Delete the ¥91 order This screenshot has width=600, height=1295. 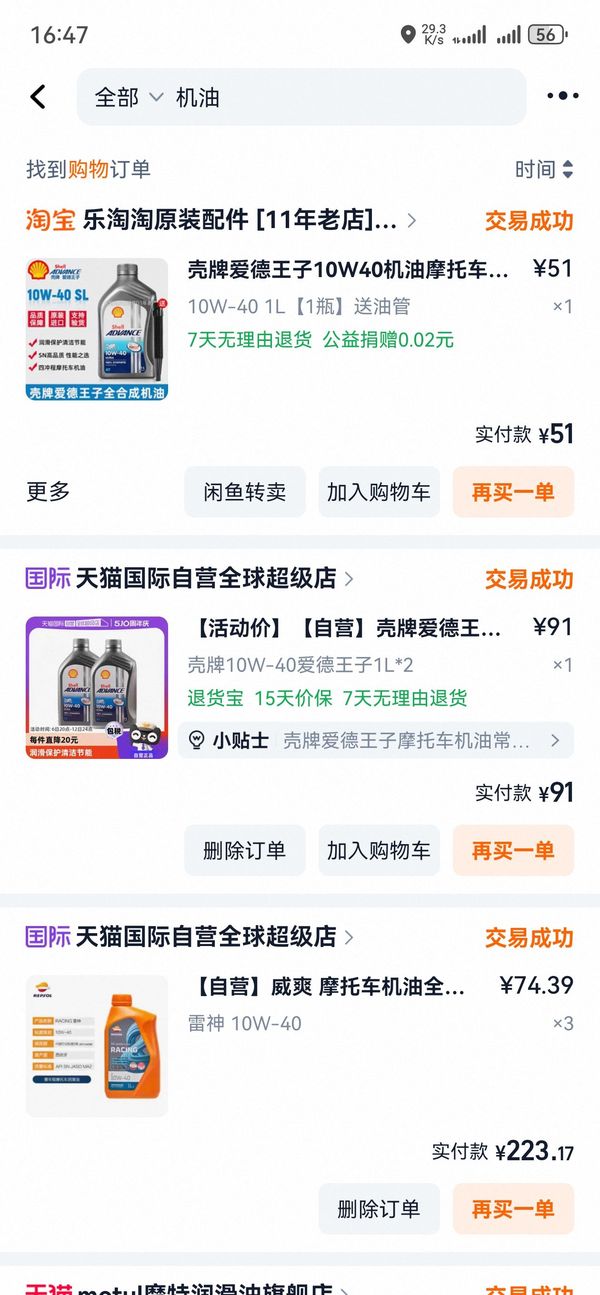pyautogui.click(x=245, y=850)
